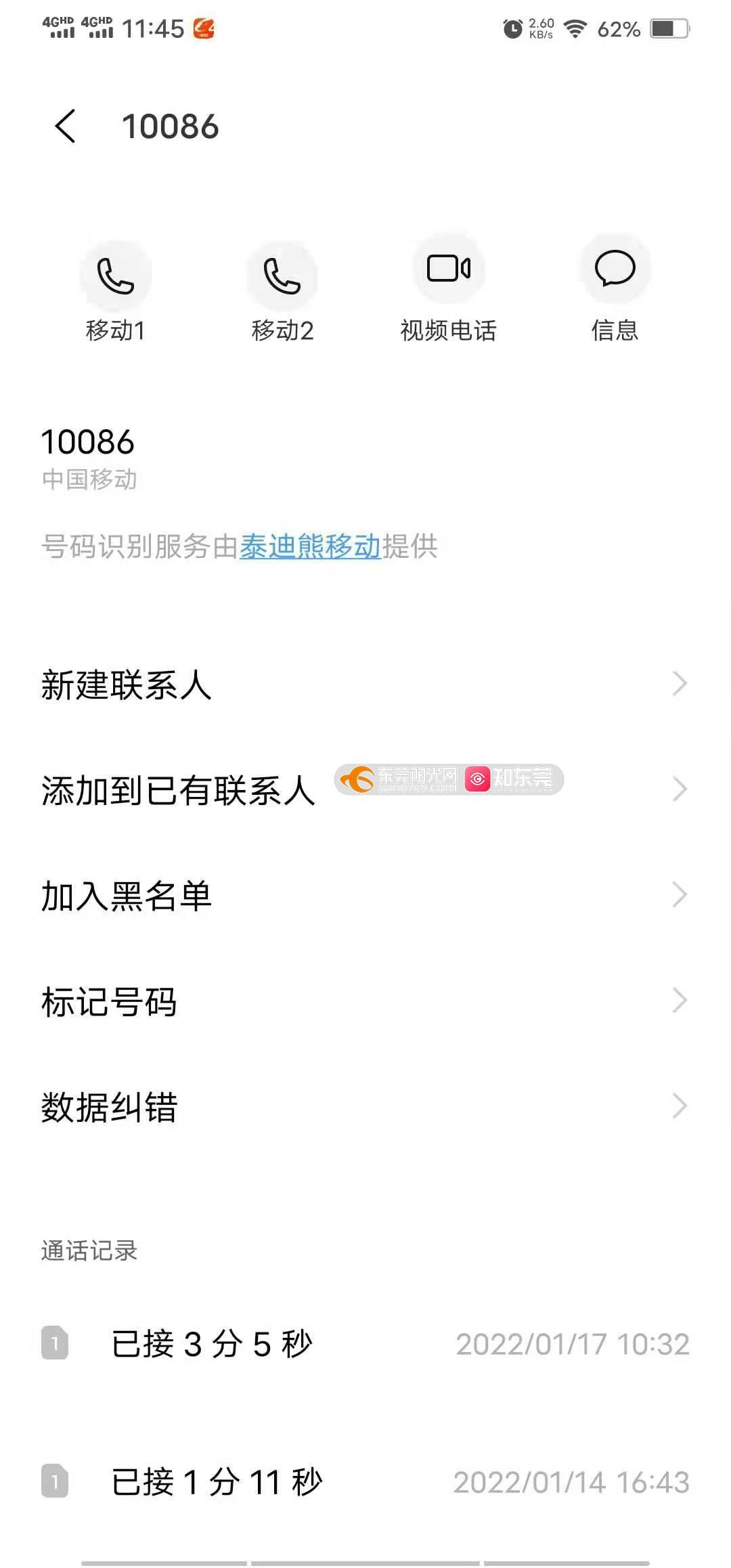Call 10086 using 移动2 SIM
Viewport: 731px width, 1568px height.
[282, 277]
